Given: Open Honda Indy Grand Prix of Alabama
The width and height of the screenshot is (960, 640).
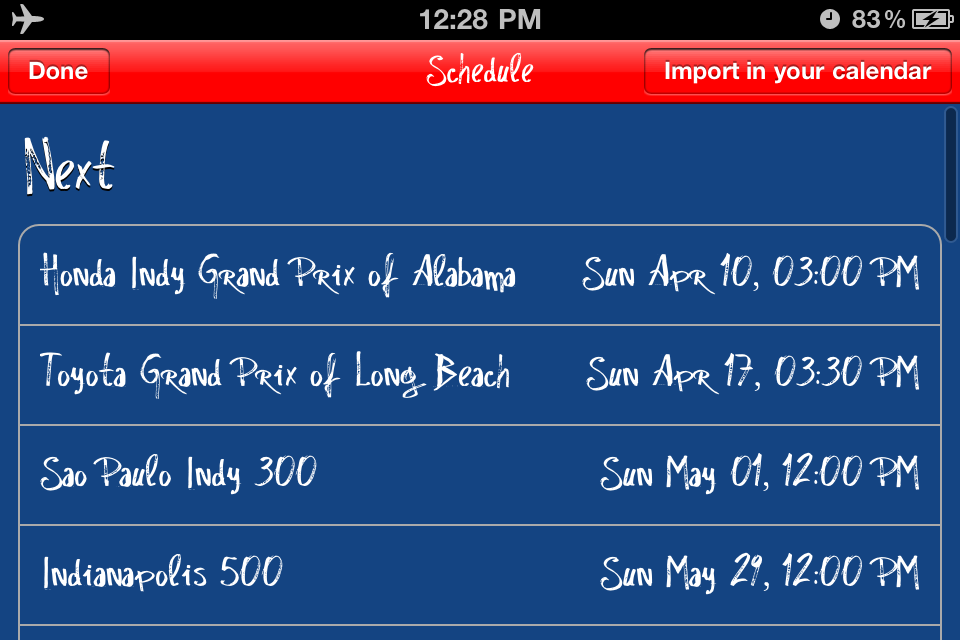Looking at the screenshot, I should (479, 275).
